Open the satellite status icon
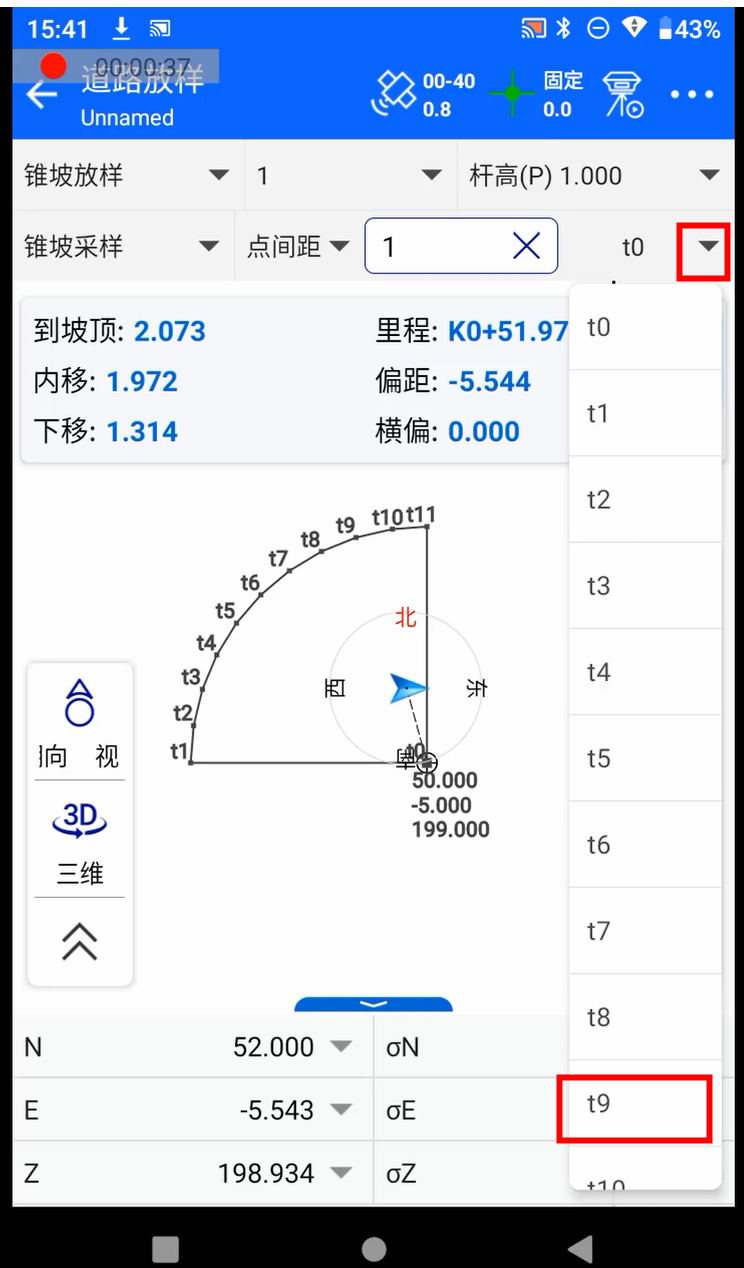This screenshot has height=1268, width=744. (393, 95)
